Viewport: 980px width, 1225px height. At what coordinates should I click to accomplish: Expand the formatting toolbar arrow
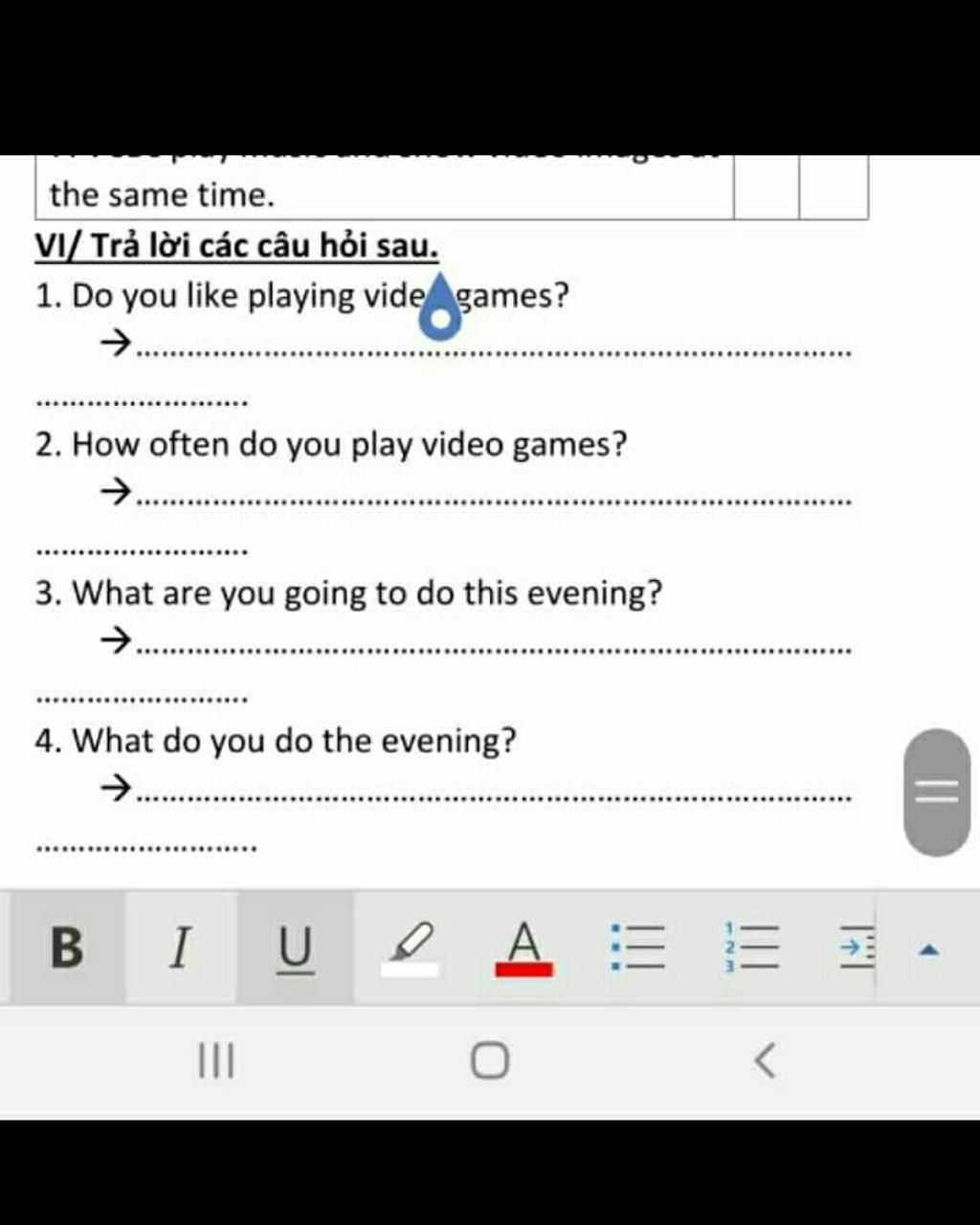point(927,950)
